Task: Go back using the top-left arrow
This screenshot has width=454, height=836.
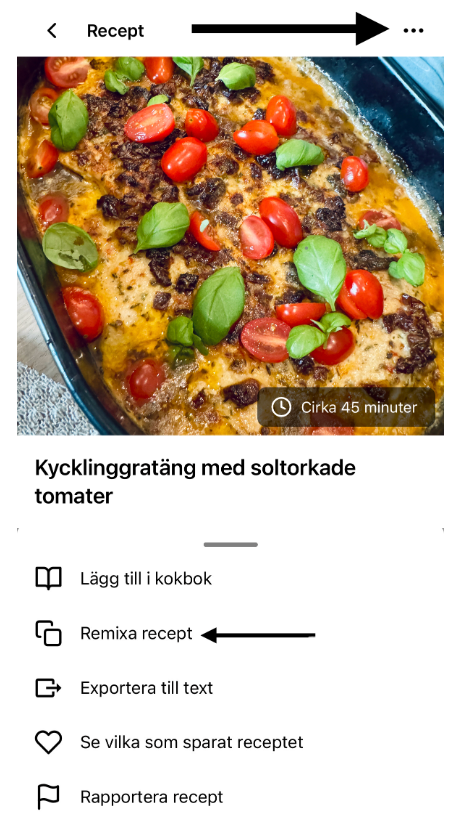Action: point(52,30)
